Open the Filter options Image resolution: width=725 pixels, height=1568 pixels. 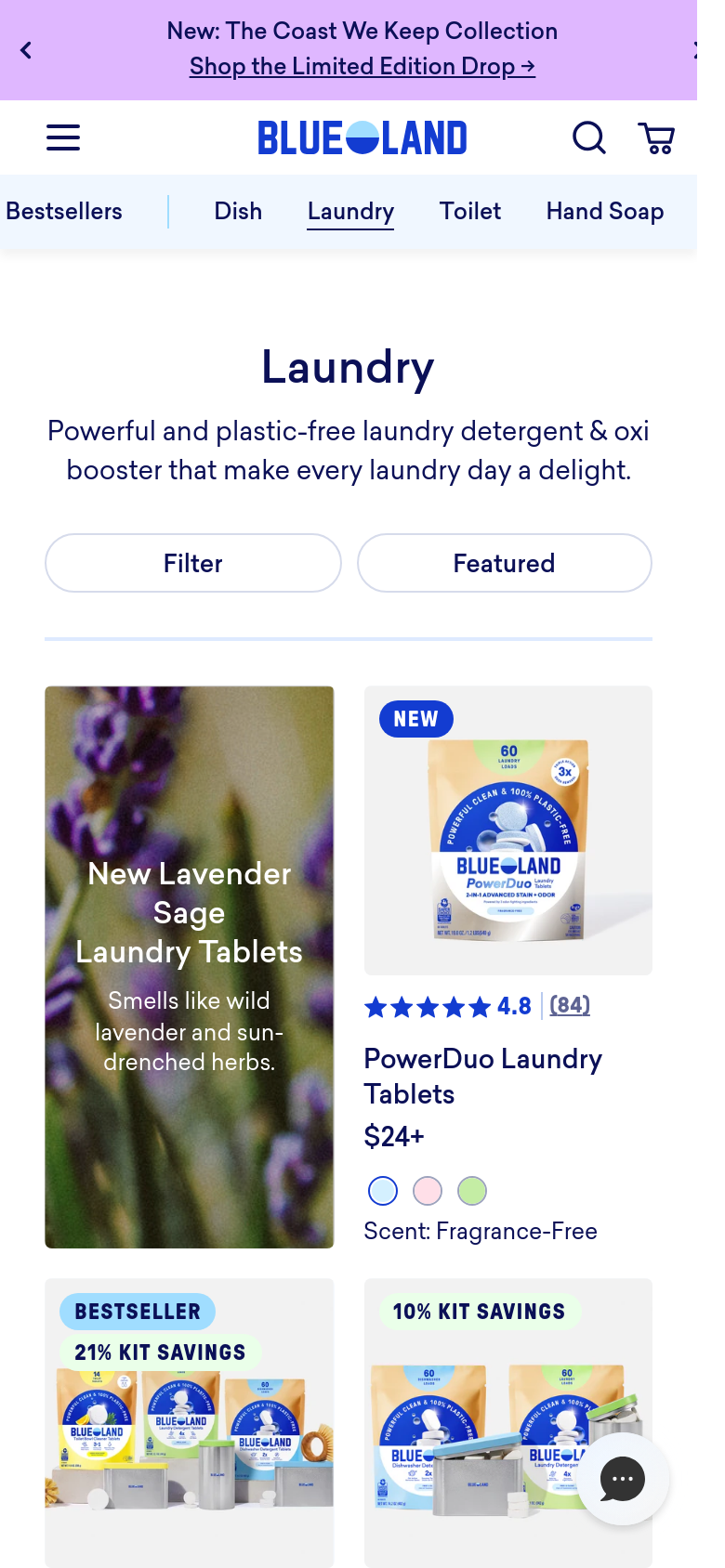point(193,563)
